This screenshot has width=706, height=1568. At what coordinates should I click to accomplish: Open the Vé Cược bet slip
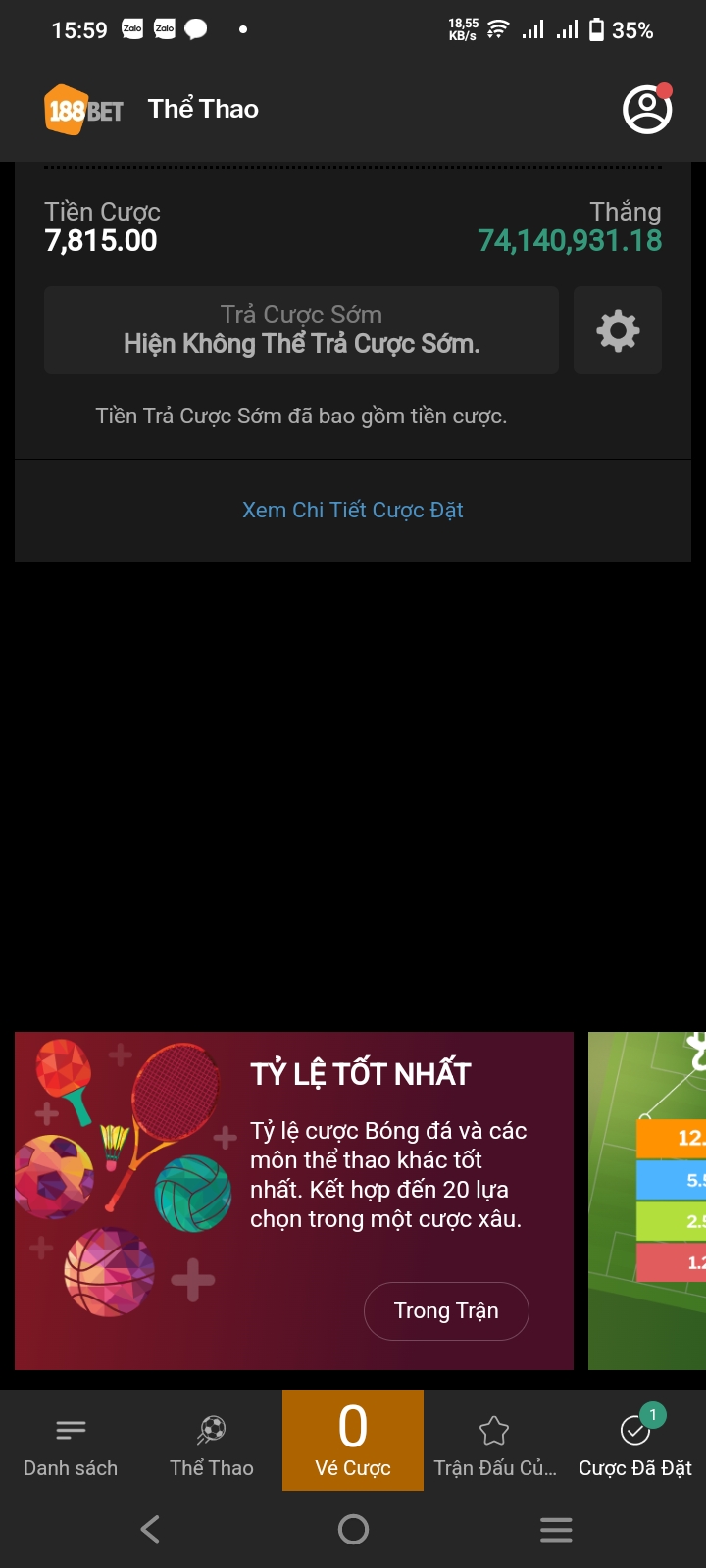pyautogui.click(x=353, y=1441)
